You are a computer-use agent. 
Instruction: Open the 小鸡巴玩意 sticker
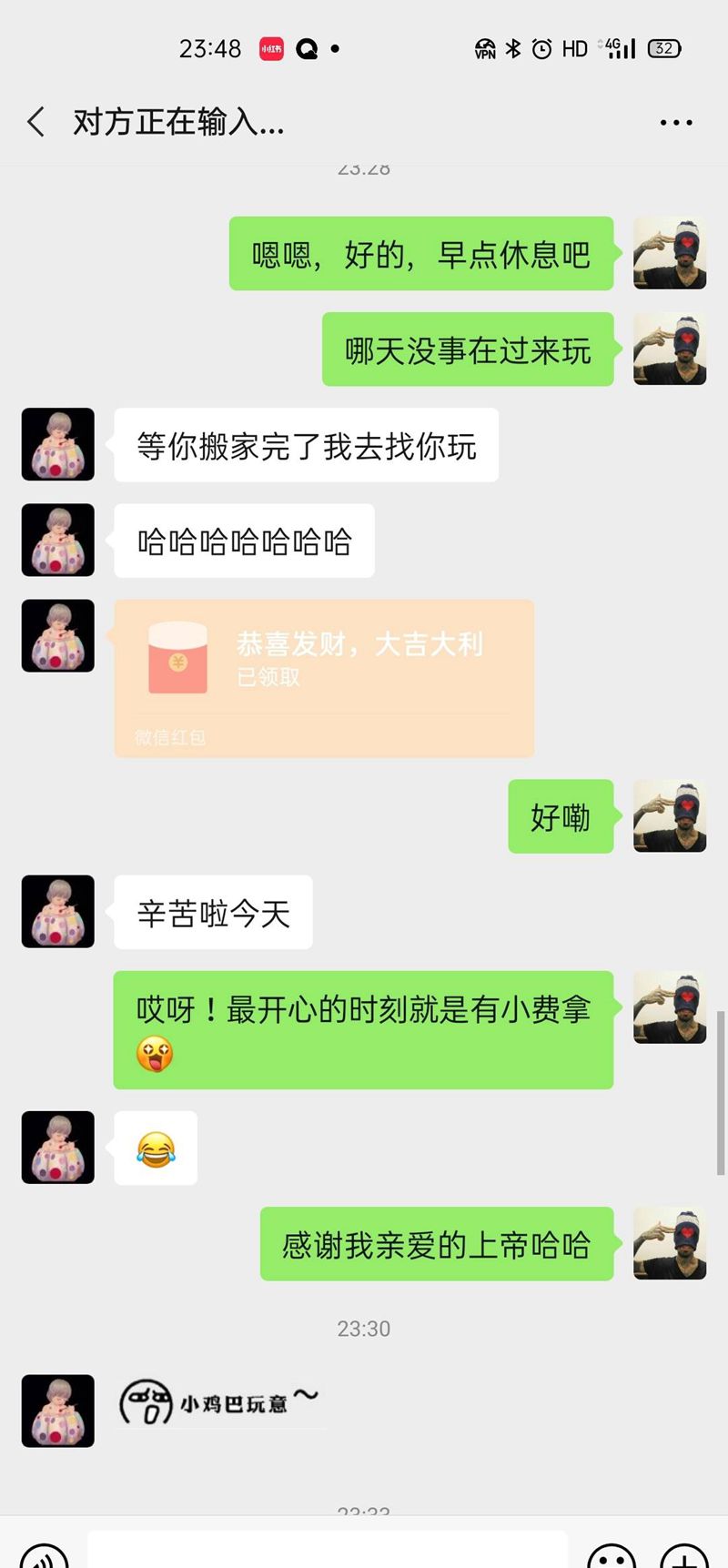(x=219, y=1401)
